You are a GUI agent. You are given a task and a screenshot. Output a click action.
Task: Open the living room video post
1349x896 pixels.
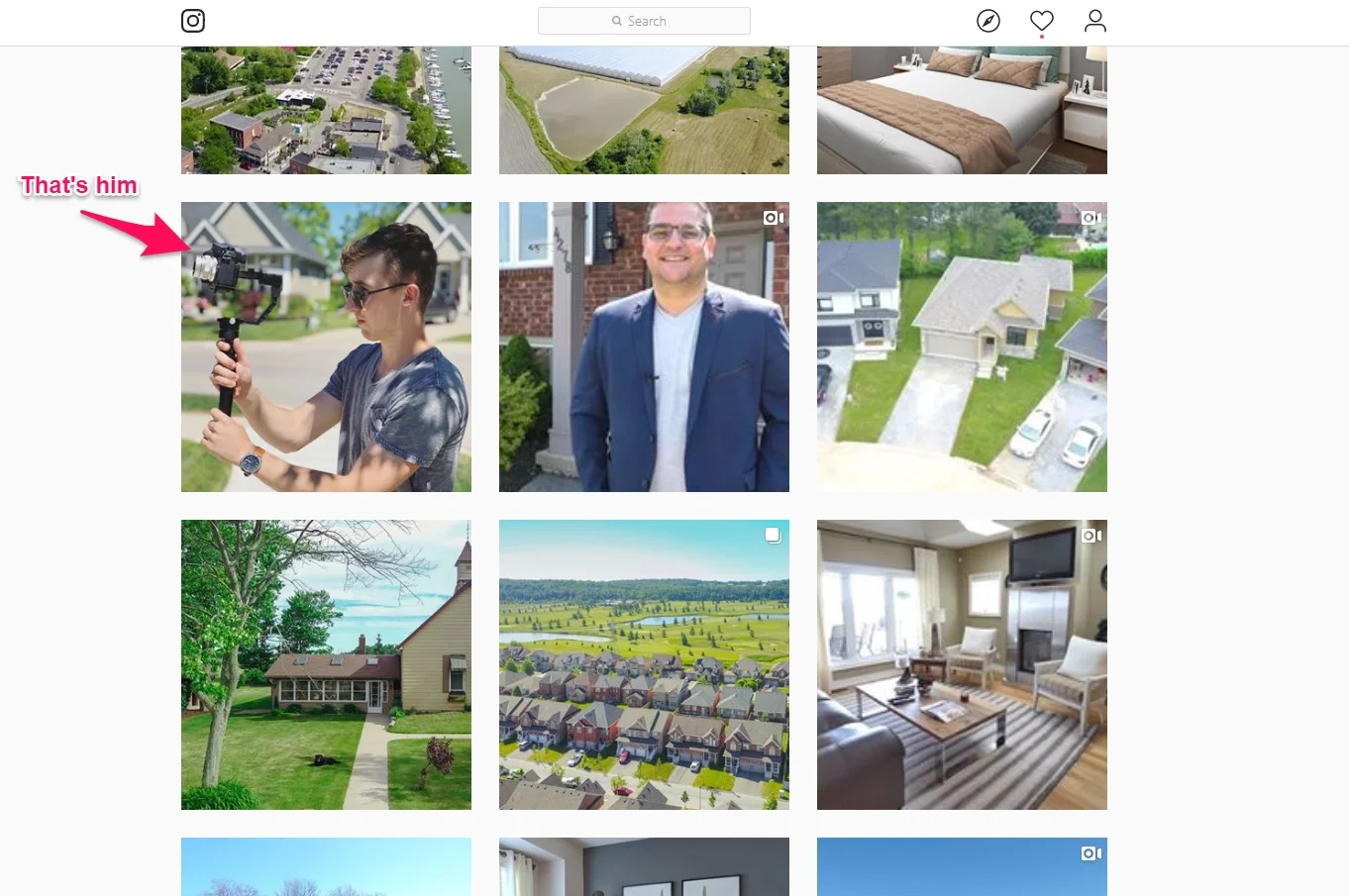pos(962,664)
